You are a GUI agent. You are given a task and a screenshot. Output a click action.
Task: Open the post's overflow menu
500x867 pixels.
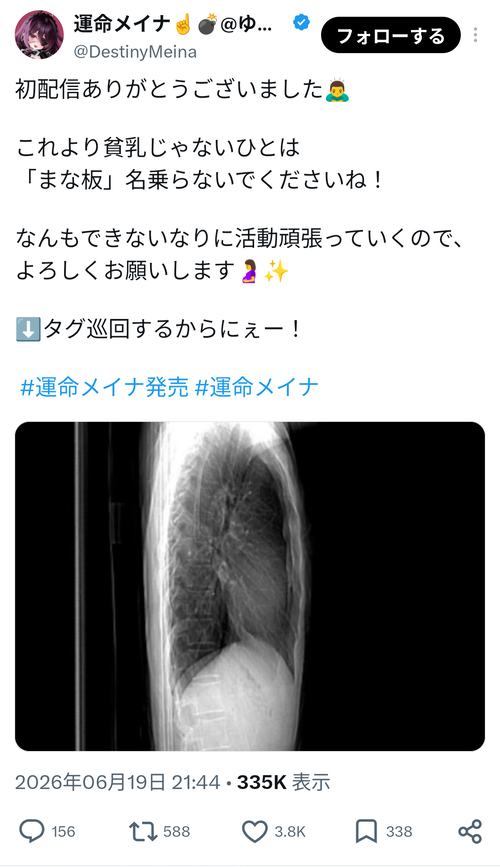click(x=476, y=35)
